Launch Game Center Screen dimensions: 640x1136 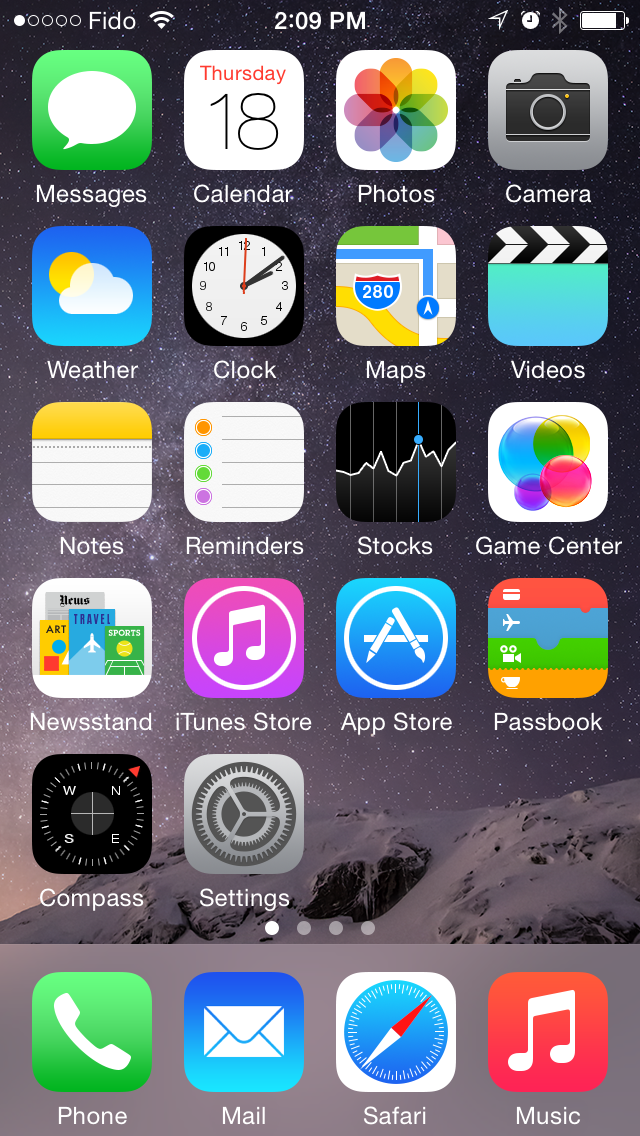pyautogui.click(x=548, y=462)
